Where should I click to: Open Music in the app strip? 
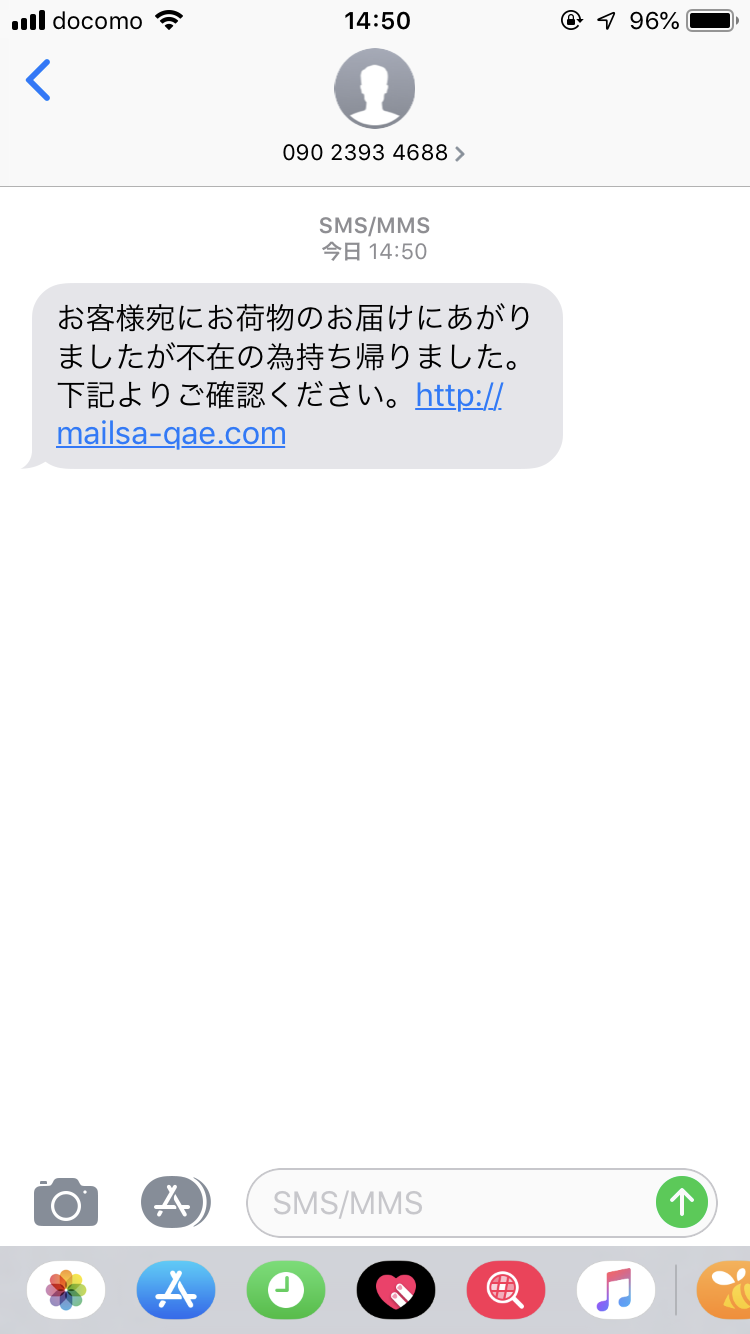tap(616, 1290)
